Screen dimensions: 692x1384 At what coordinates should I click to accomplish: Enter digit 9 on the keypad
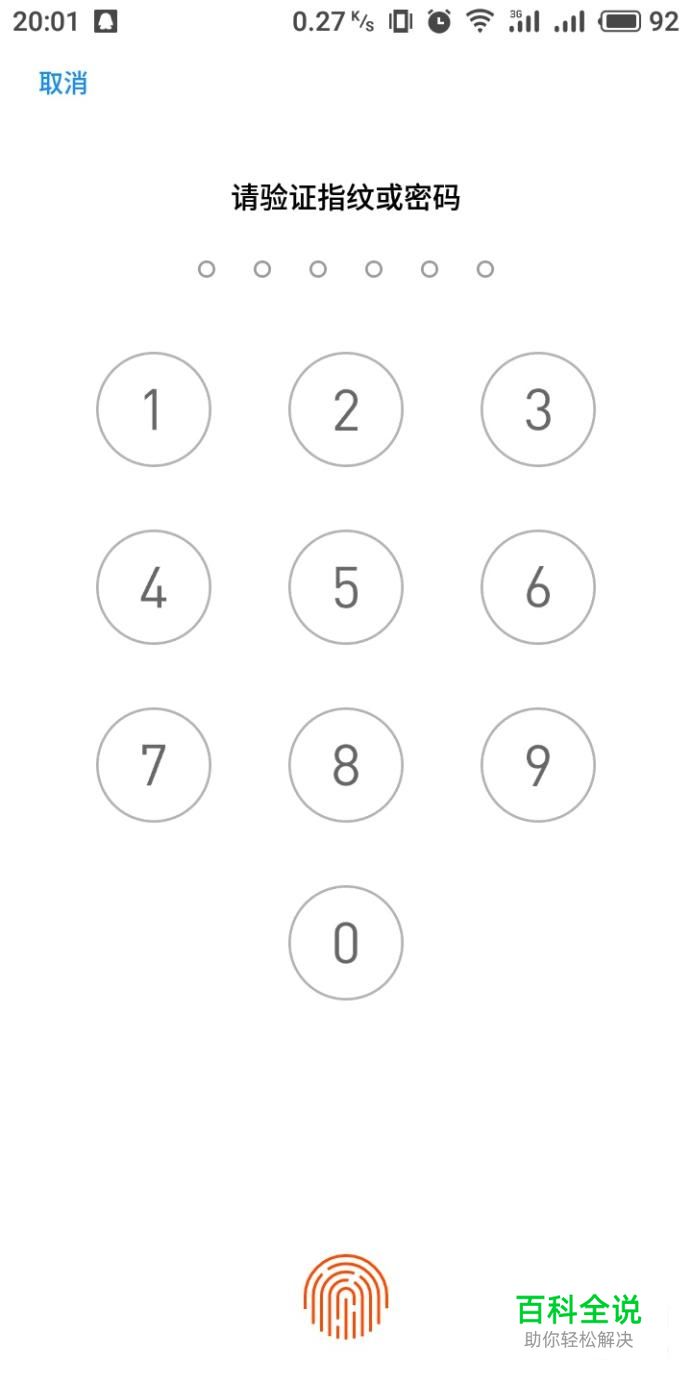538,765
